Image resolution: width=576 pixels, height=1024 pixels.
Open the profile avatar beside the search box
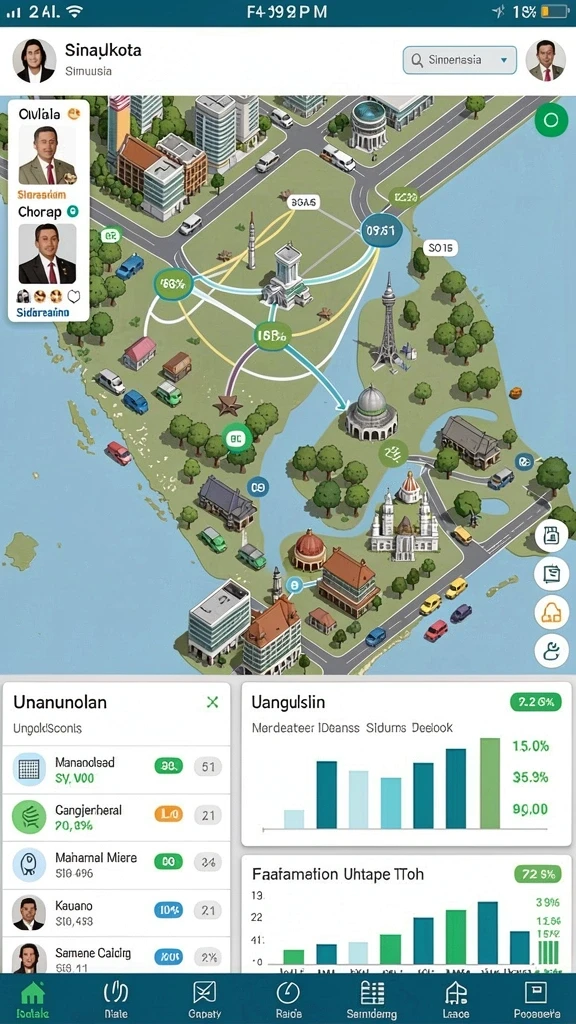coord(545,60)
